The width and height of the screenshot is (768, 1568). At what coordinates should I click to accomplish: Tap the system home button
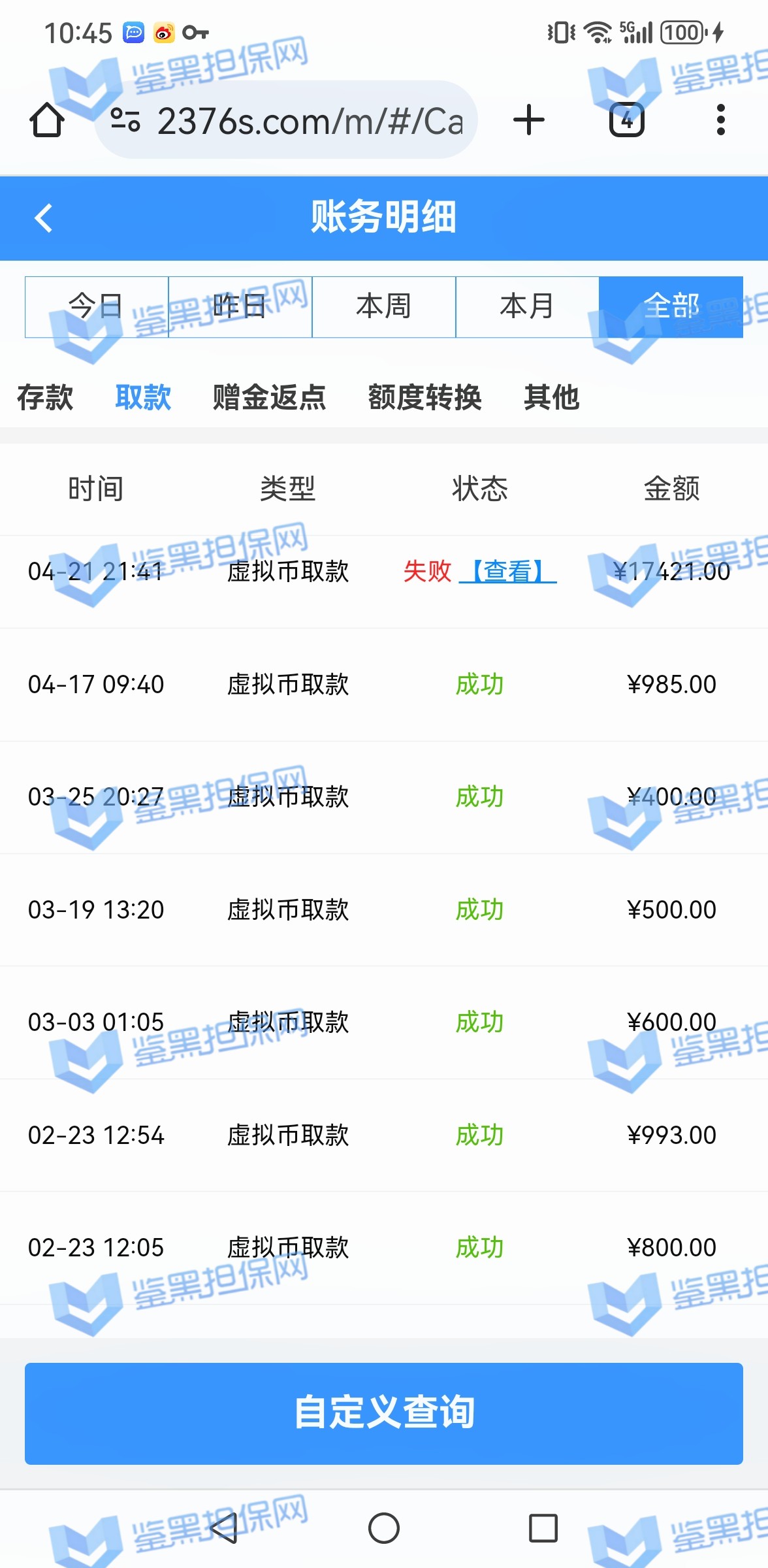[384, 1528]
